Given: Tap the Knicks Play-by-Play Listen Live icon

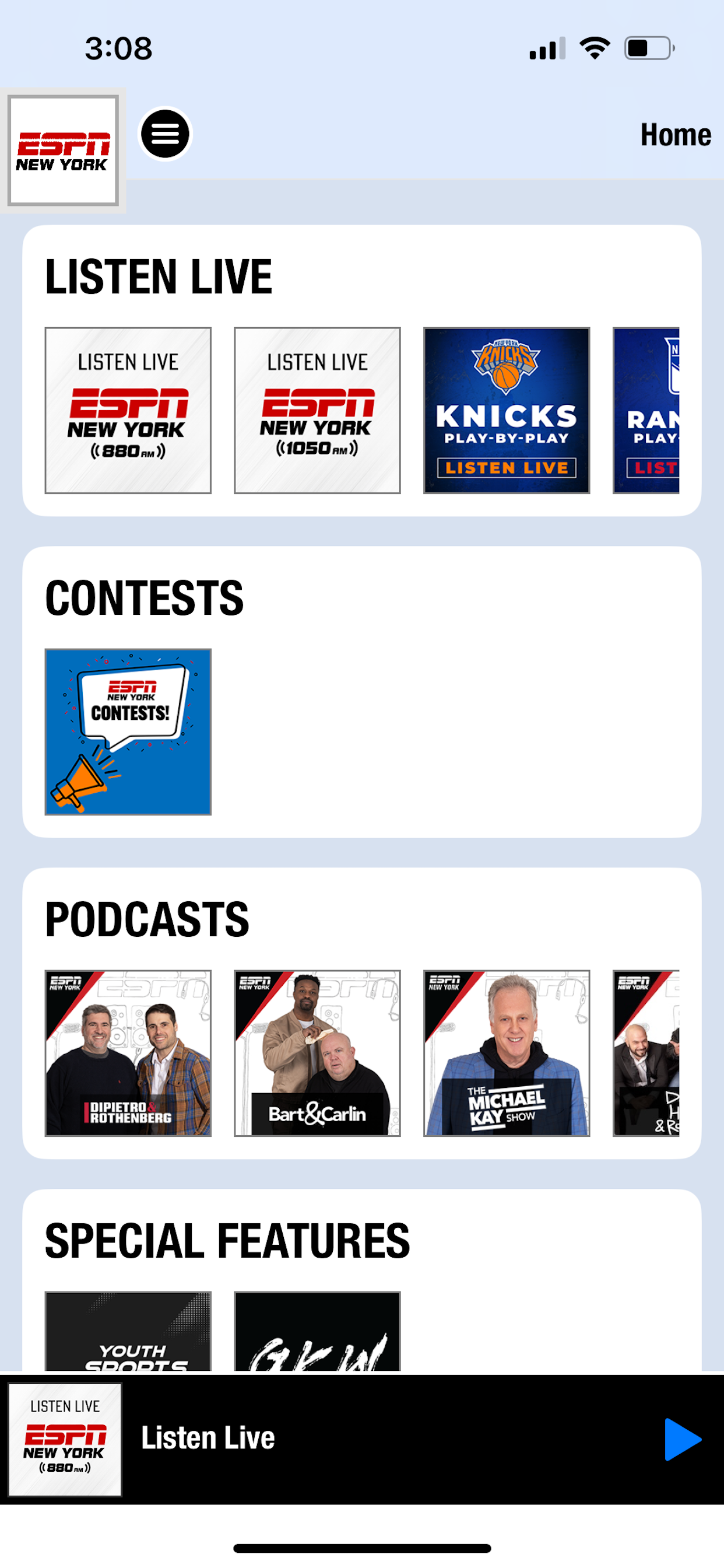Looking at the screenshot, I should [x=505, y=409].
